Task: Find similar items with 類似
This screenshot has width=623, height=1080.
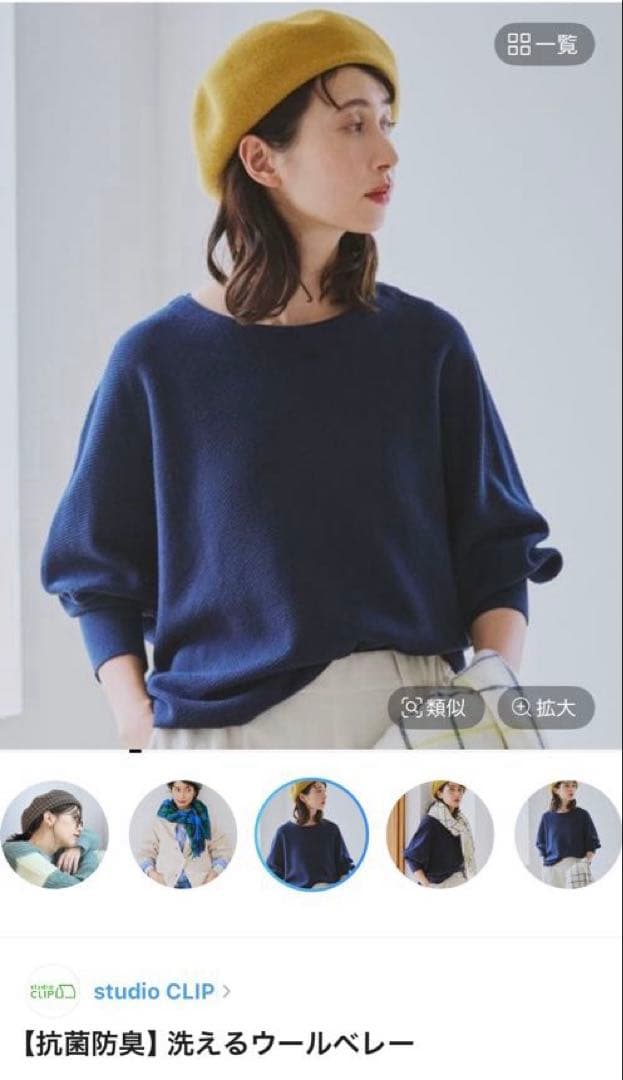Action: (435, 708)
